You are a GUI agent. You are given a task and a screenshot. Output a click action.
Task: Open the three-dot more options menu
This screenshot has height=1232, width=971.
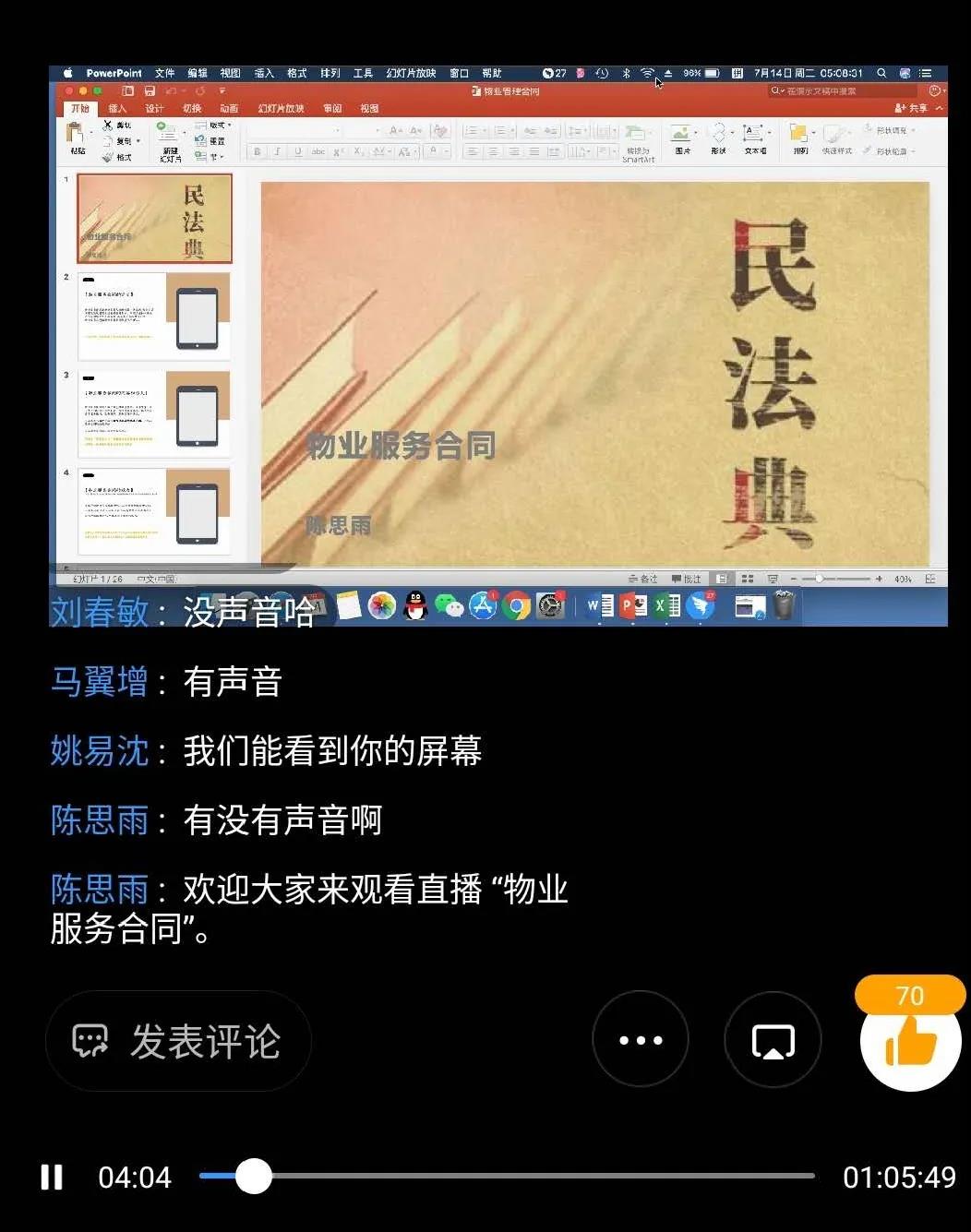641,1040
